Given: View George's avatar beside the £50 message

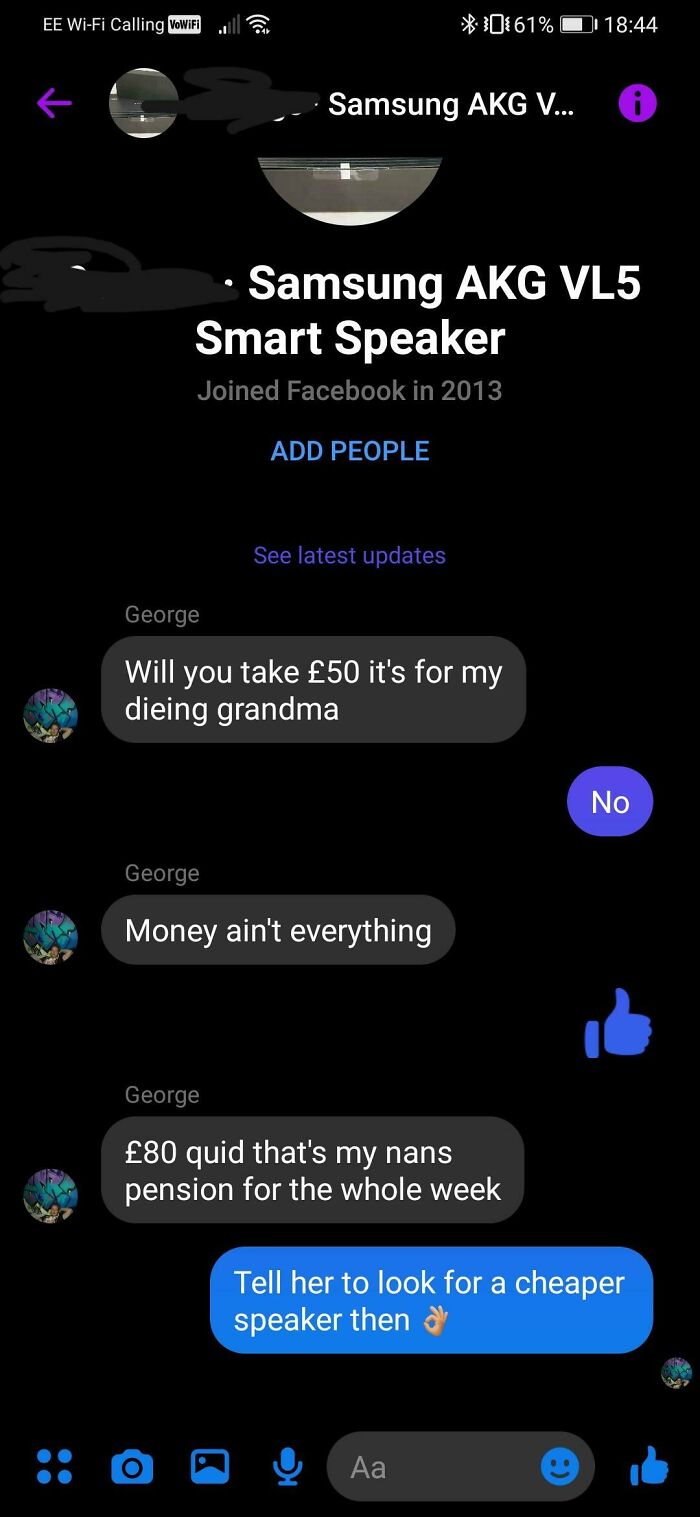Looking at the screenshot, I should coord(50,715).
